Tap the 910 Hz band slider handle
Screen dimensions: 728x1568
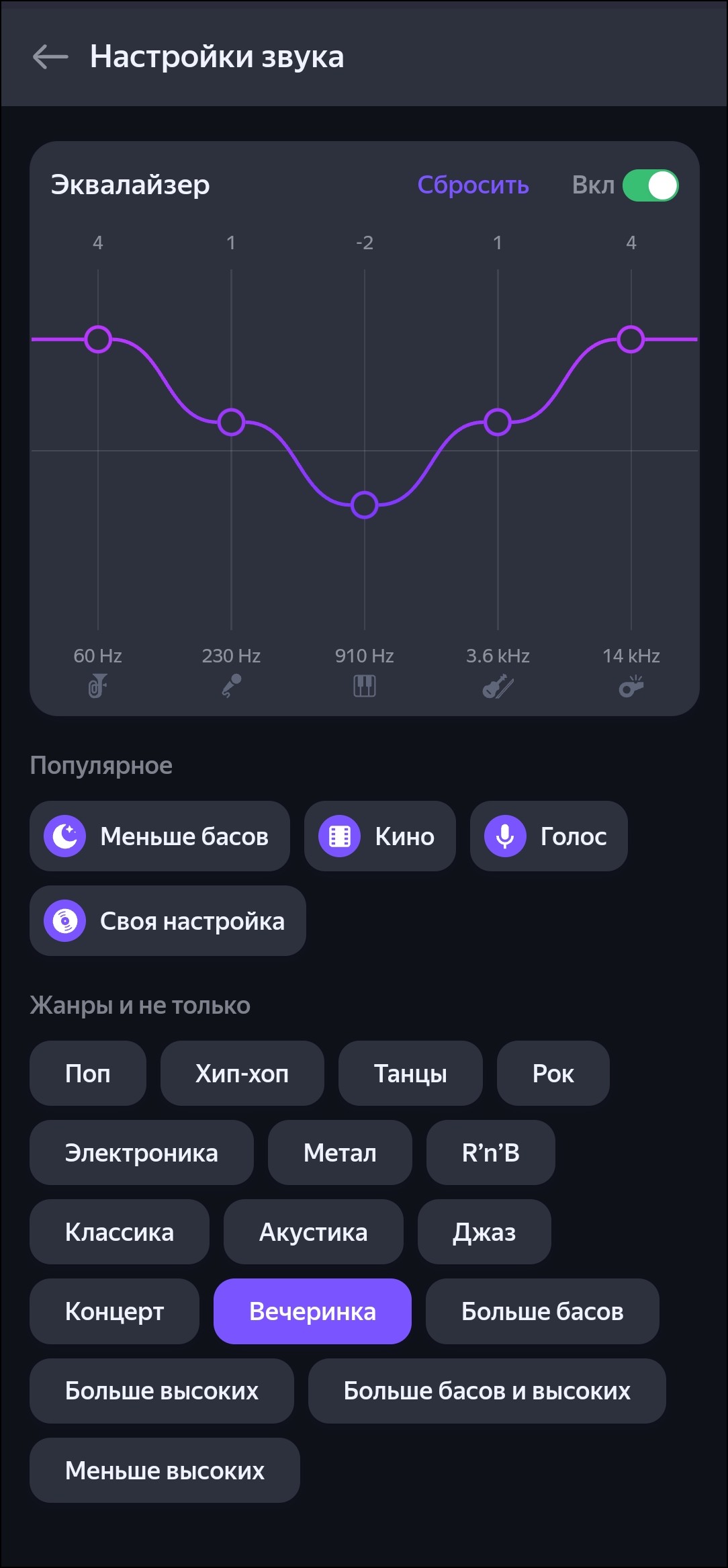click(365, 505)
